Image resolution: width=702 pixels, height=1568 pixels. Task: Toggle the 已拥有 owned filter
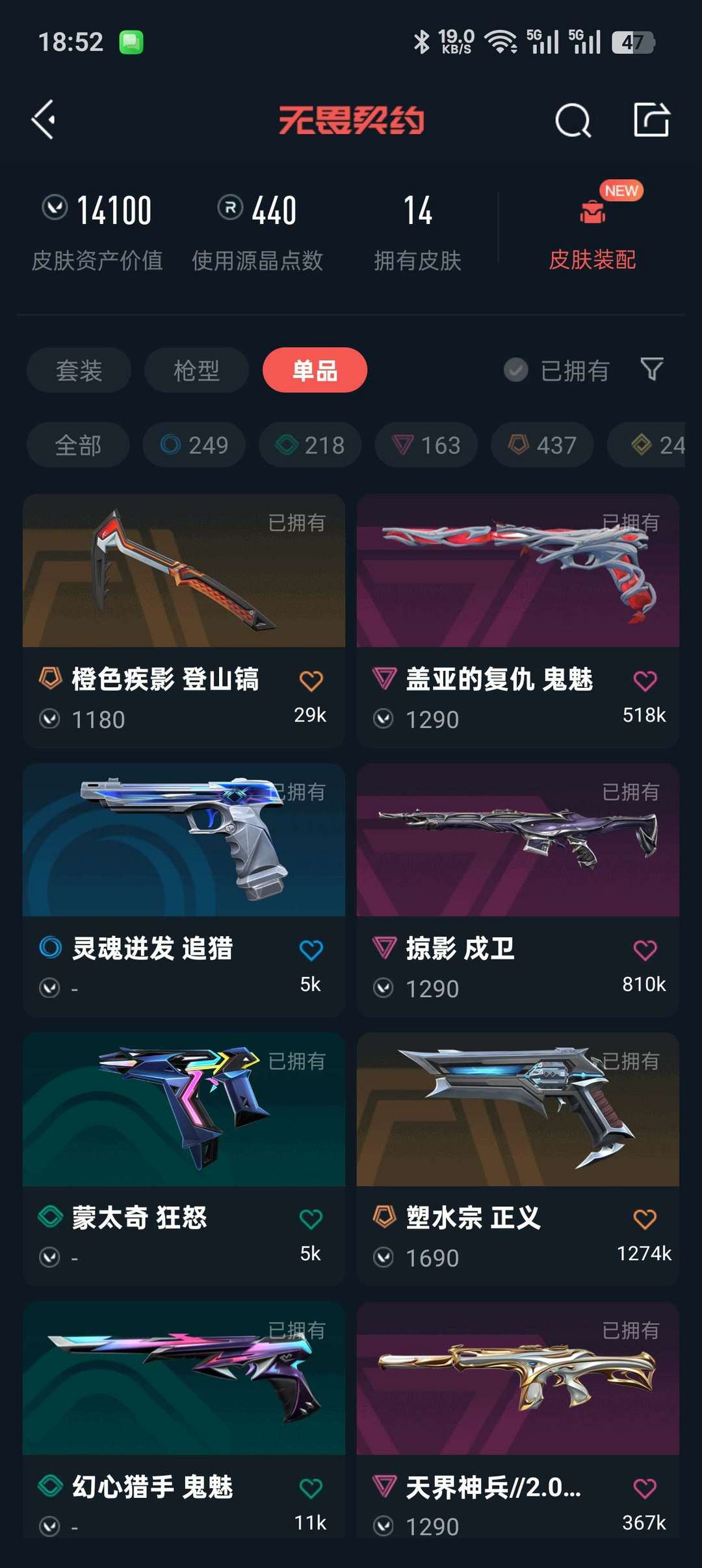pyautogui.click(x=556, y=371)
